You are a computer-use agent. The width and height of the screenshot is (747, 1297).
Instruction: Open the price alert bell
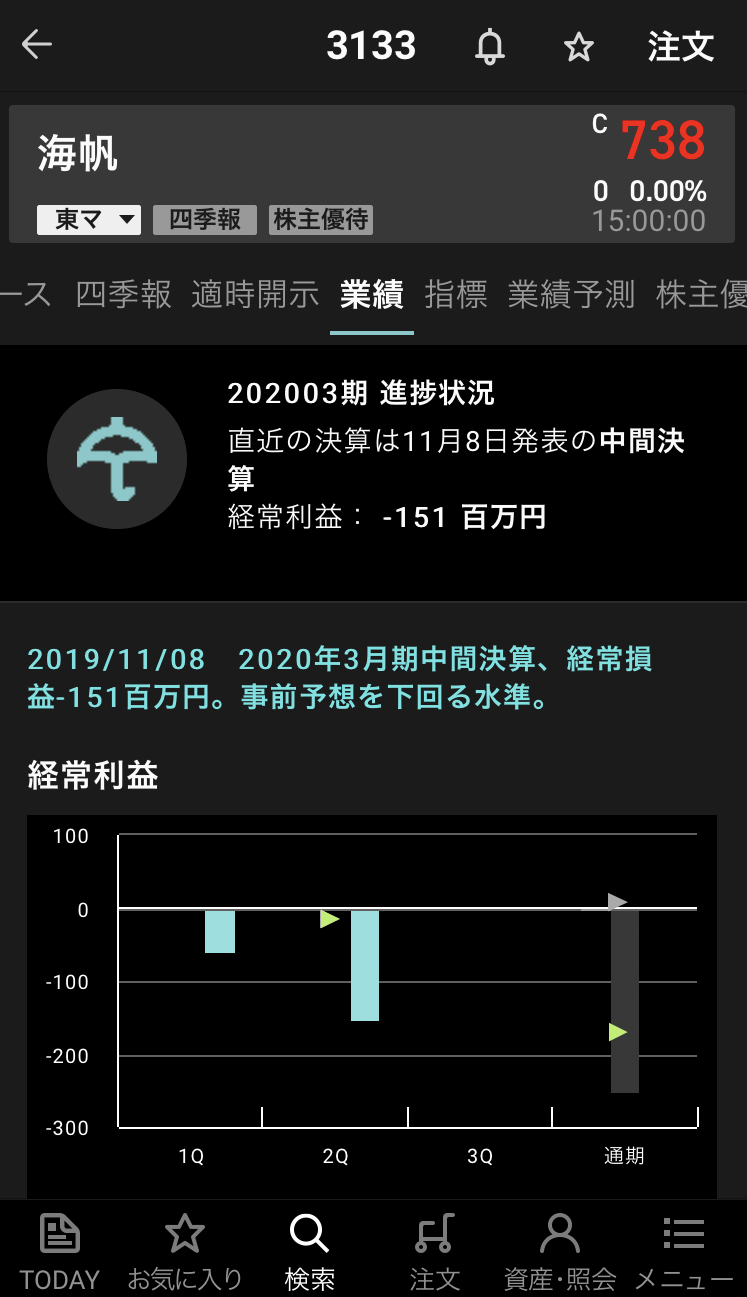click(x=490, y=46)
